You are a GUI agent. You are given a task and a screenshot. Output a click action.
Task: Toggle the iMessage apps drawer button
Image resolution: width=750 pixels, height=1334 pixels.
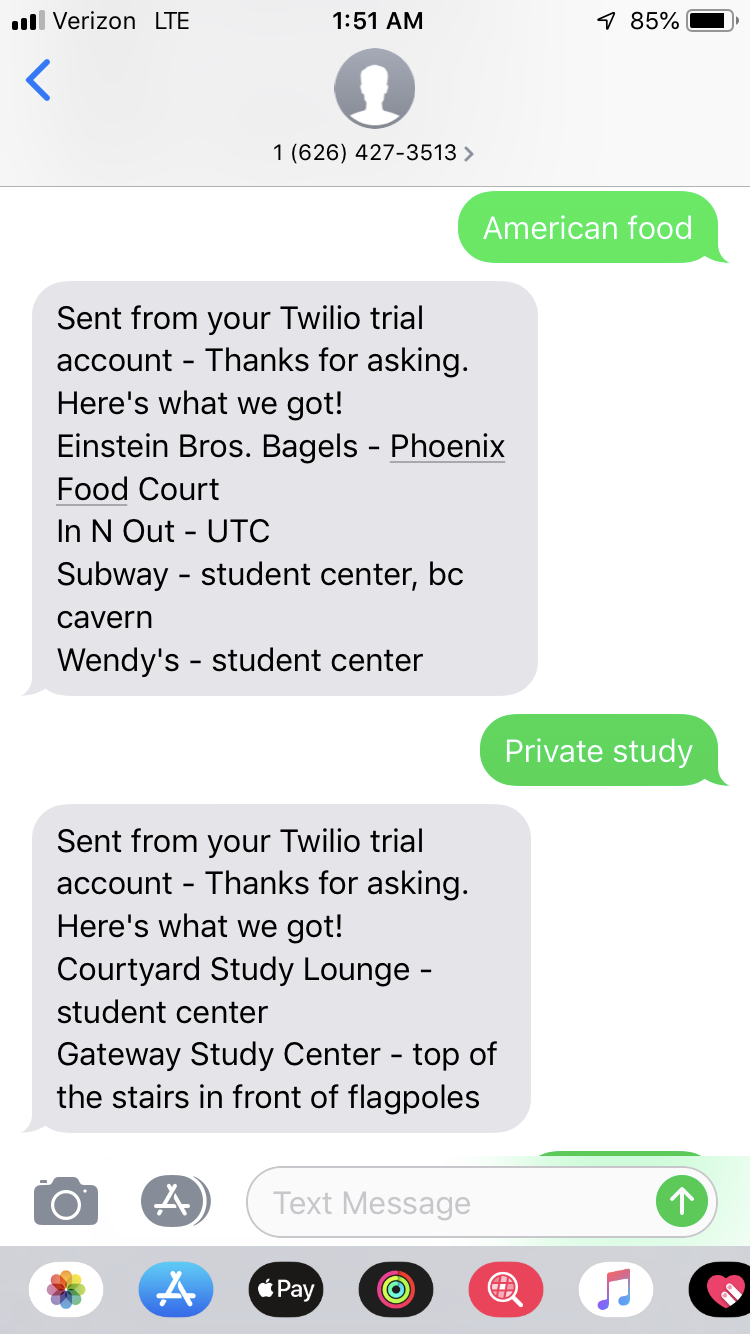[x=175, y=1201]
